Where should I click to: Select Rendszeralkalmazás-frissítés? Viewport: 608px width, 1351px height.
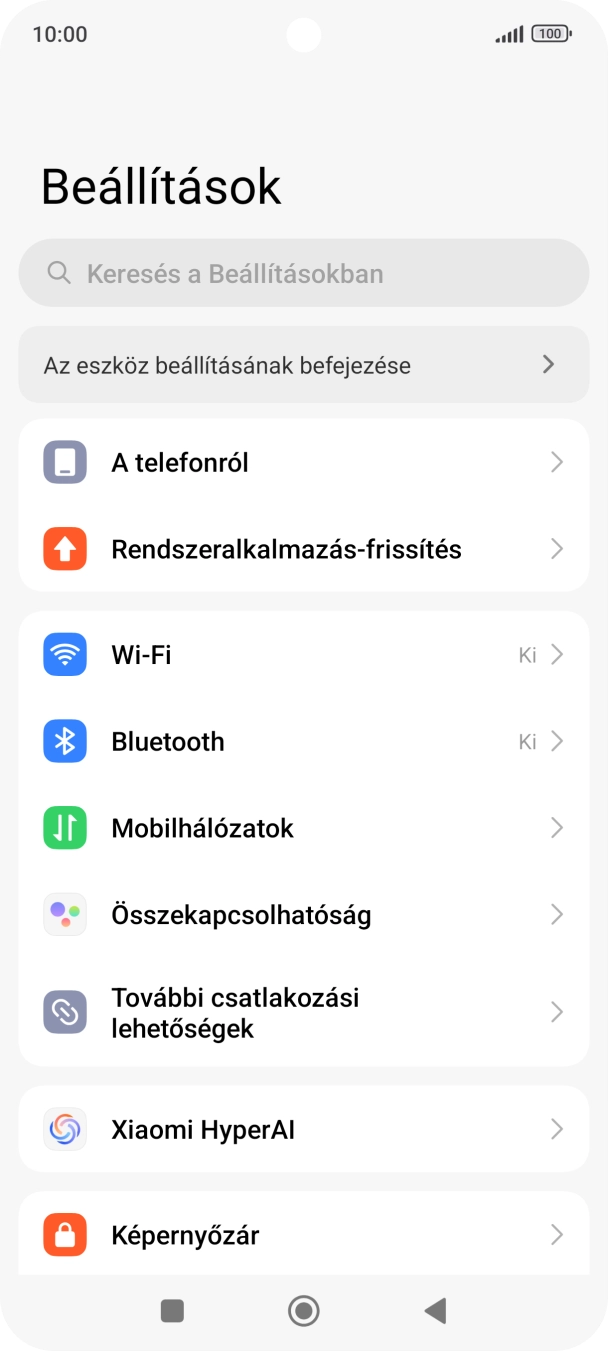coord(304,549)
